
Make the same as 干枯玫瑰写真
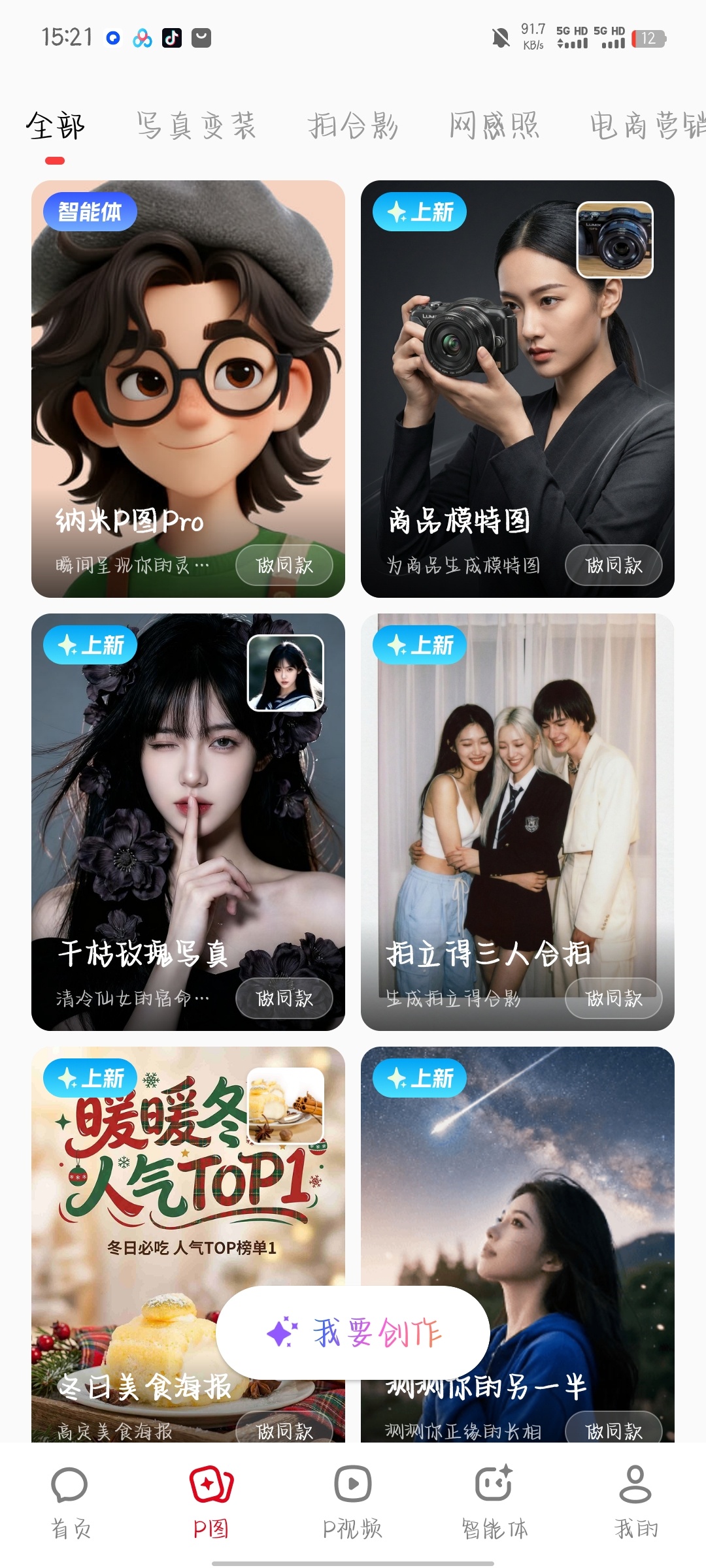pyautogui.click(x=284, y=998)
